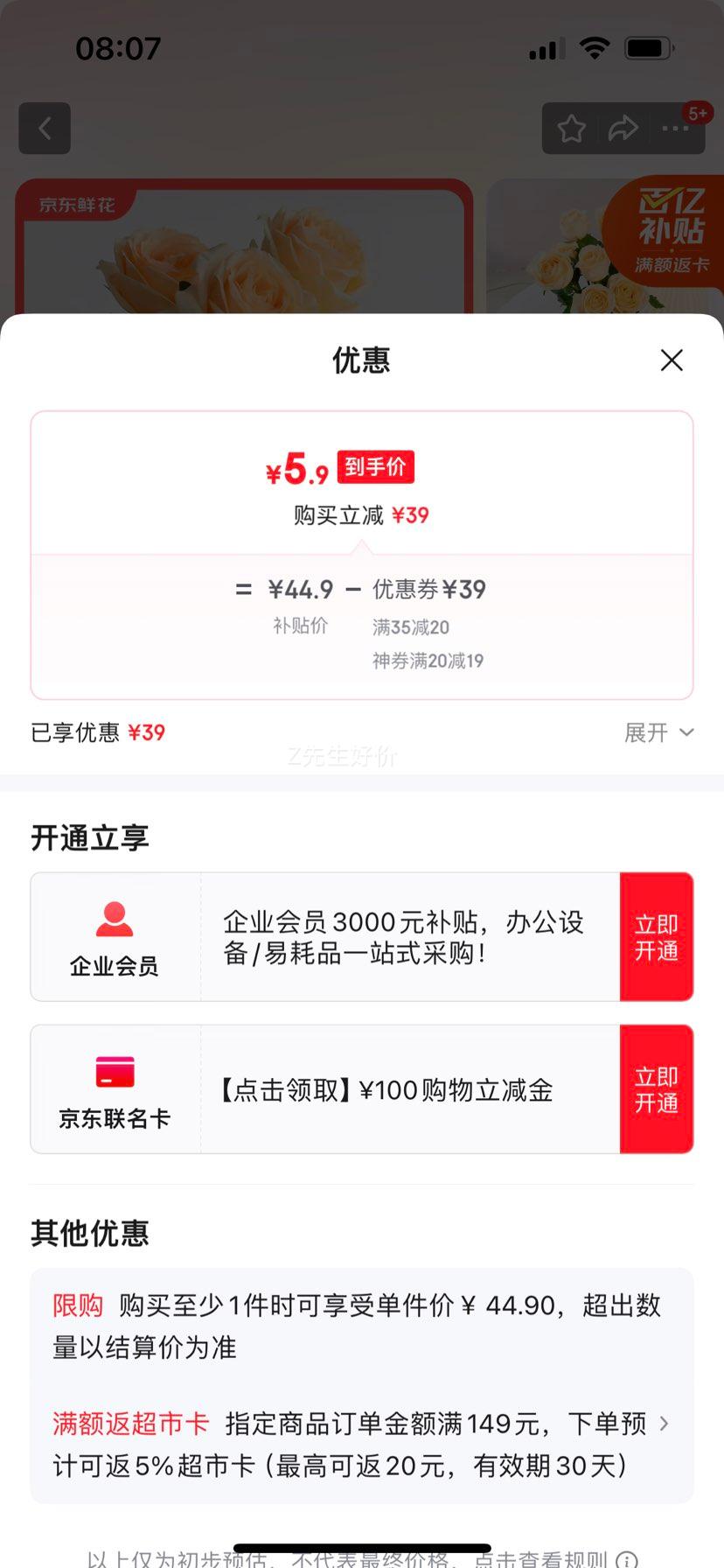Close the 优惠 discount sheet
The width and height of the screenshot is (724, 1568).
[672, 360]
